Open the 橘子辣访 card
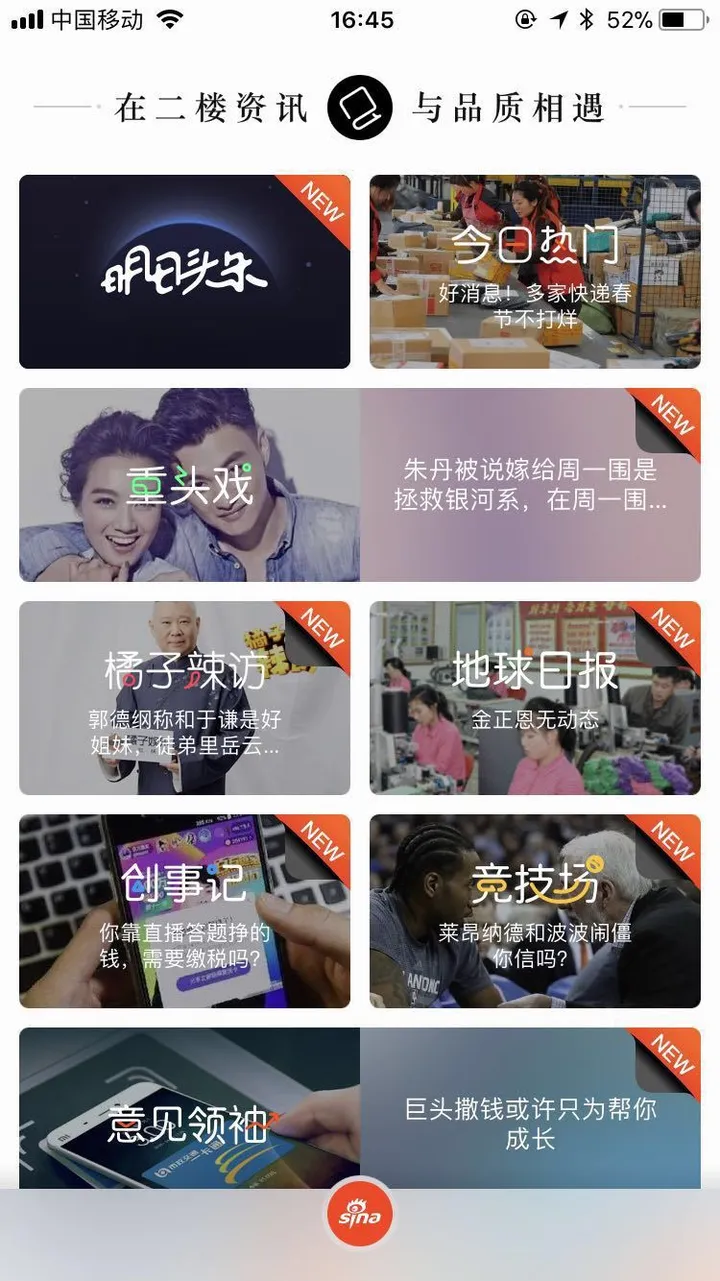The image size is (720, 1281). pyautogui.click(x=184, y=698)
